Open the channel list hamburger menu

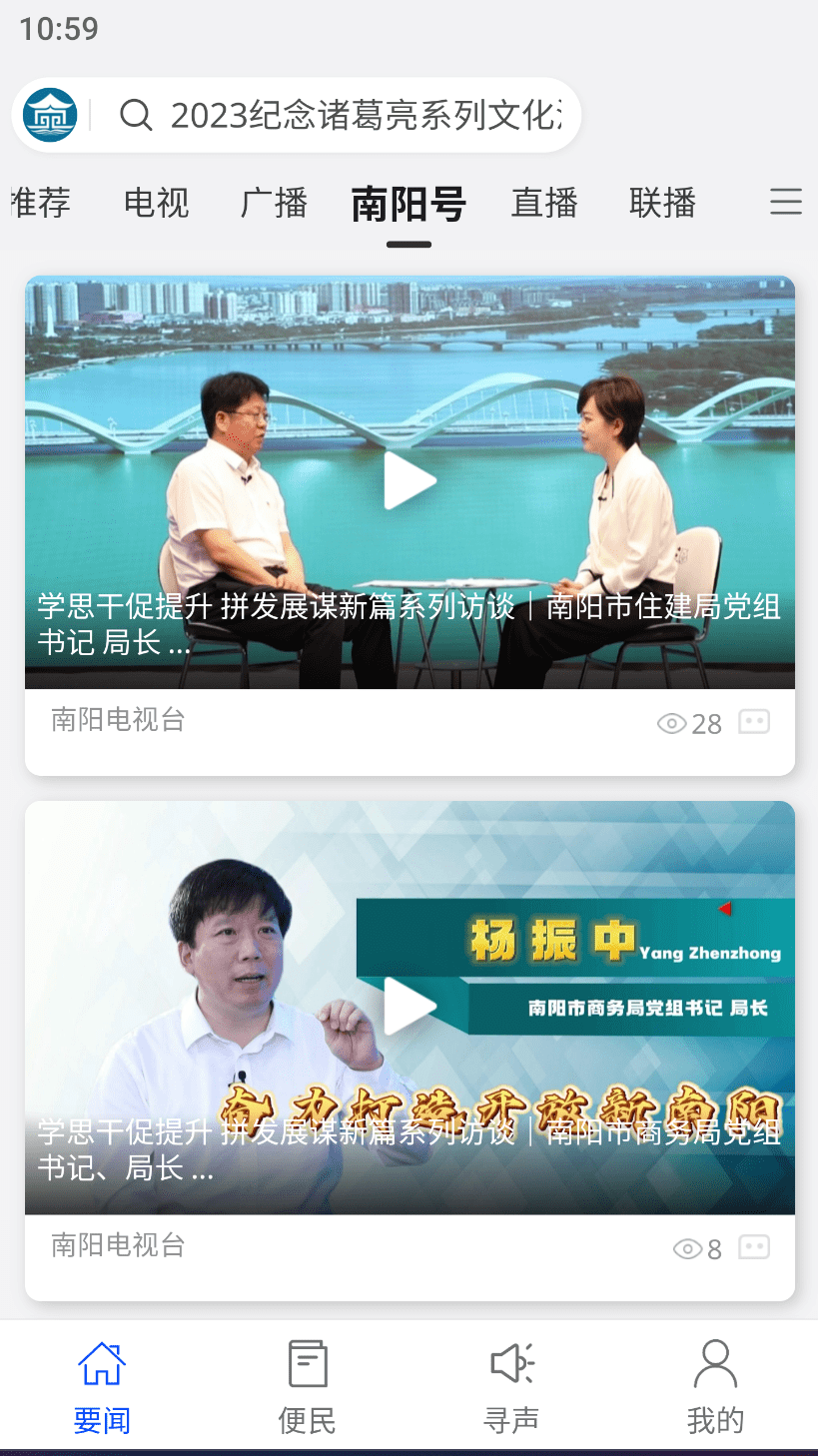coord(785,203)
